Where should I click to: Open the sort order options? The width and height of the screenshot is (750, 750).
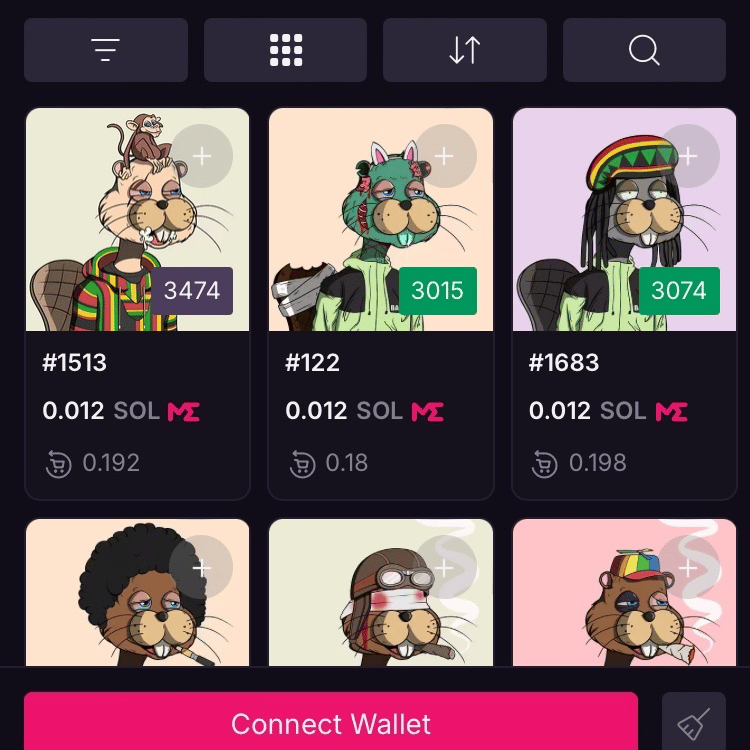pyautogui.click(x=465, y=50)
